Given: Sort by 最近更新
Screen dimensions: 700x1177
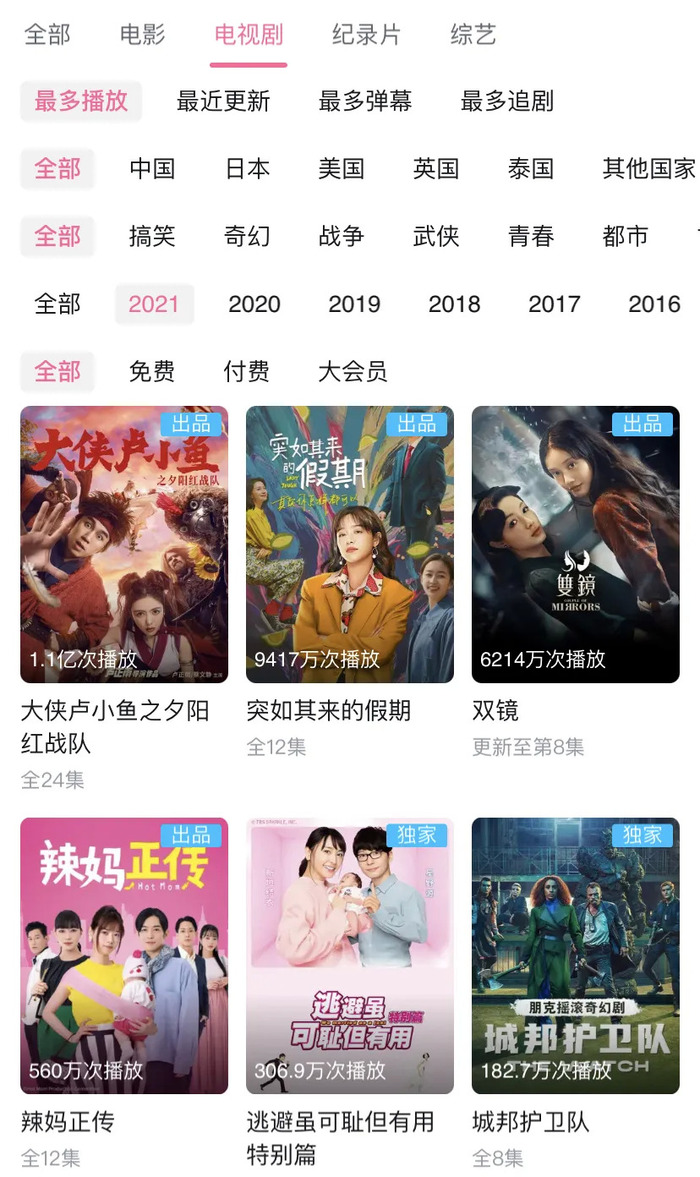Looking at the screenshot, I should coord(223,101).
